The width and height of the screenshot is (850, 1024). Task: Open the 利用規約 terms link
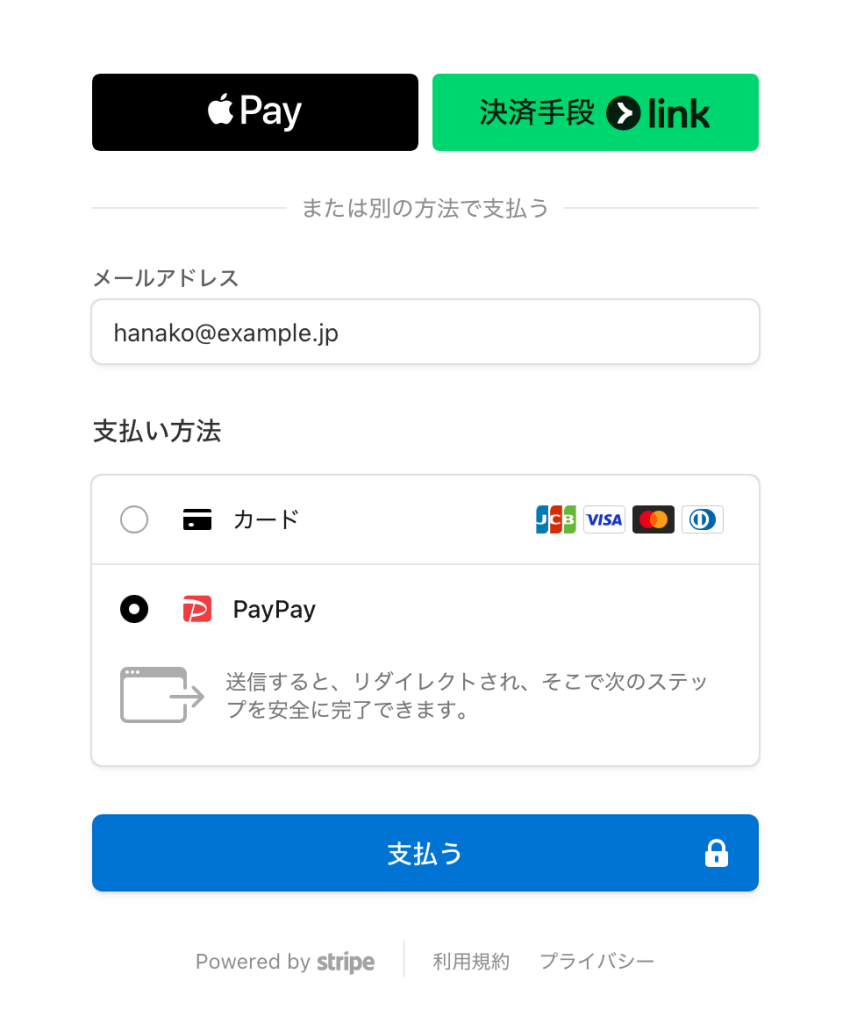471,961
